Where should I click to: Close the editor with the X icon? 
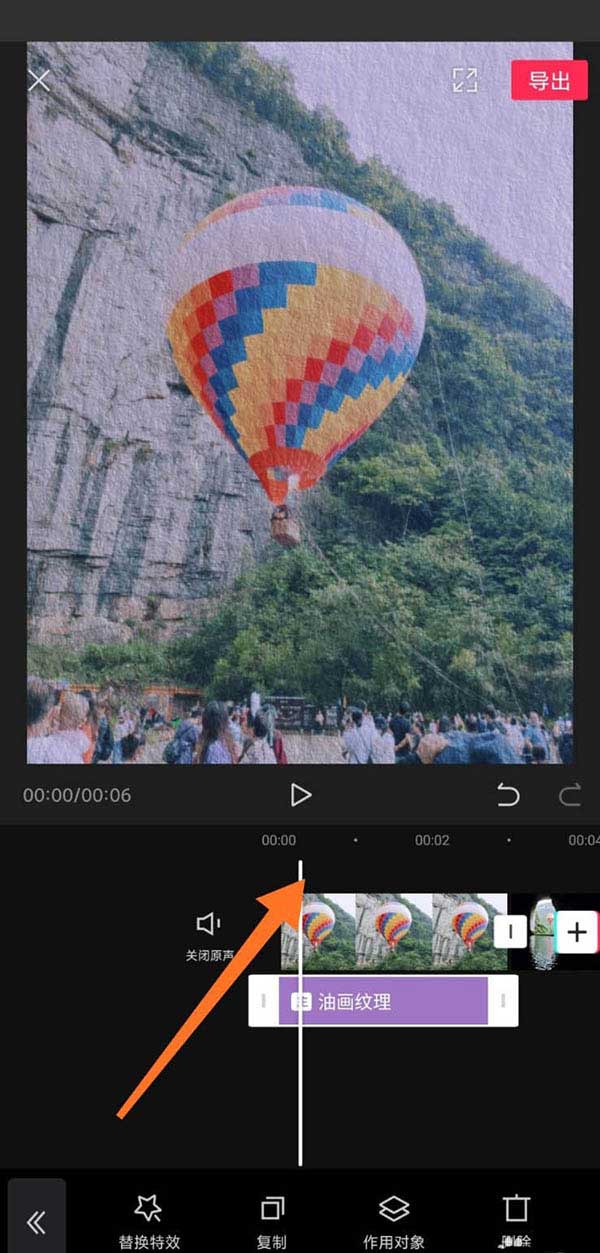[39, 81]
